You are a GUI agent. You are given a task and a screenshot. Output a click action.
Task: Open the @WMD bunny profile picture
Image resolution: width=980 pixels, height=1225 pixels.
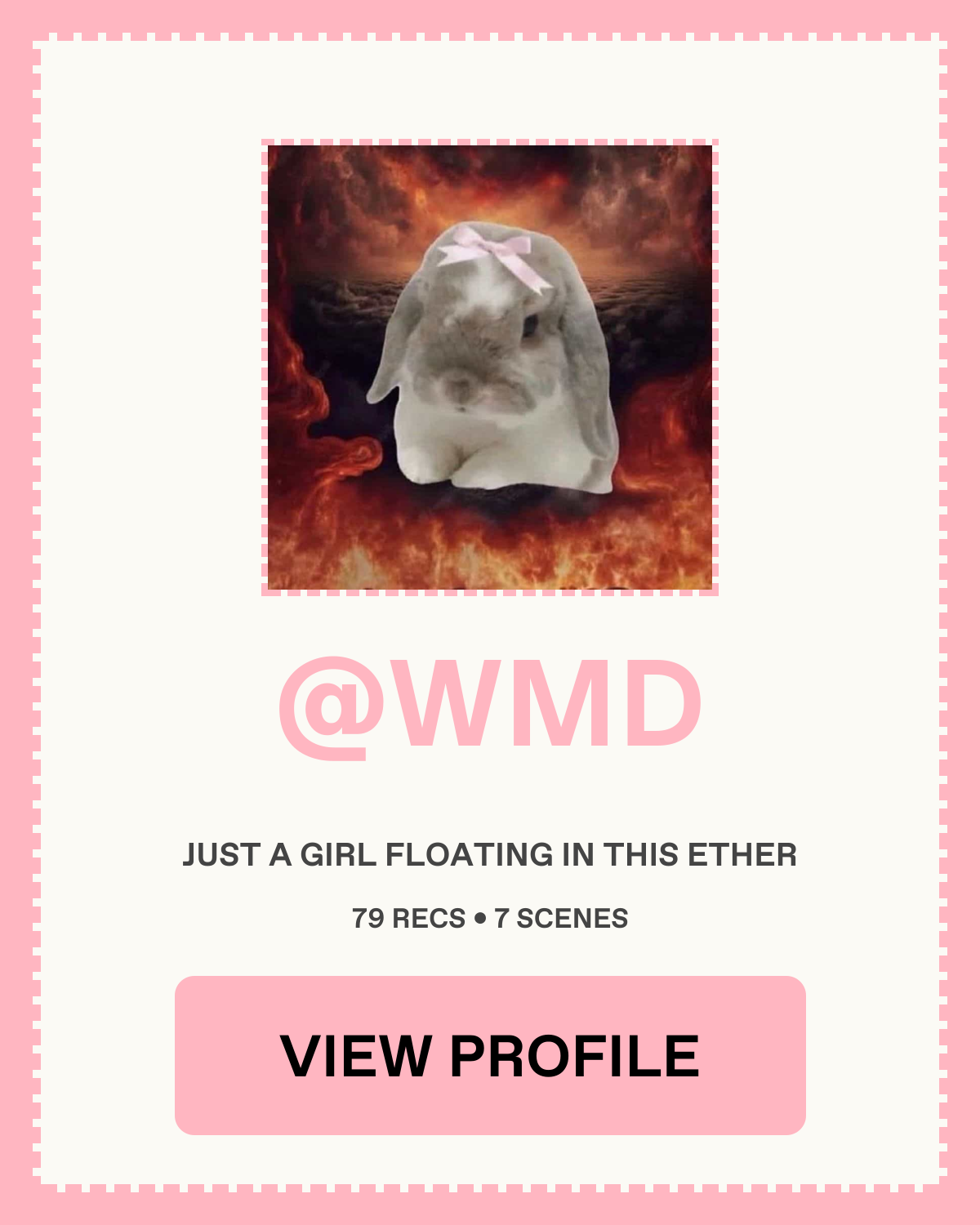click(490, 367)
